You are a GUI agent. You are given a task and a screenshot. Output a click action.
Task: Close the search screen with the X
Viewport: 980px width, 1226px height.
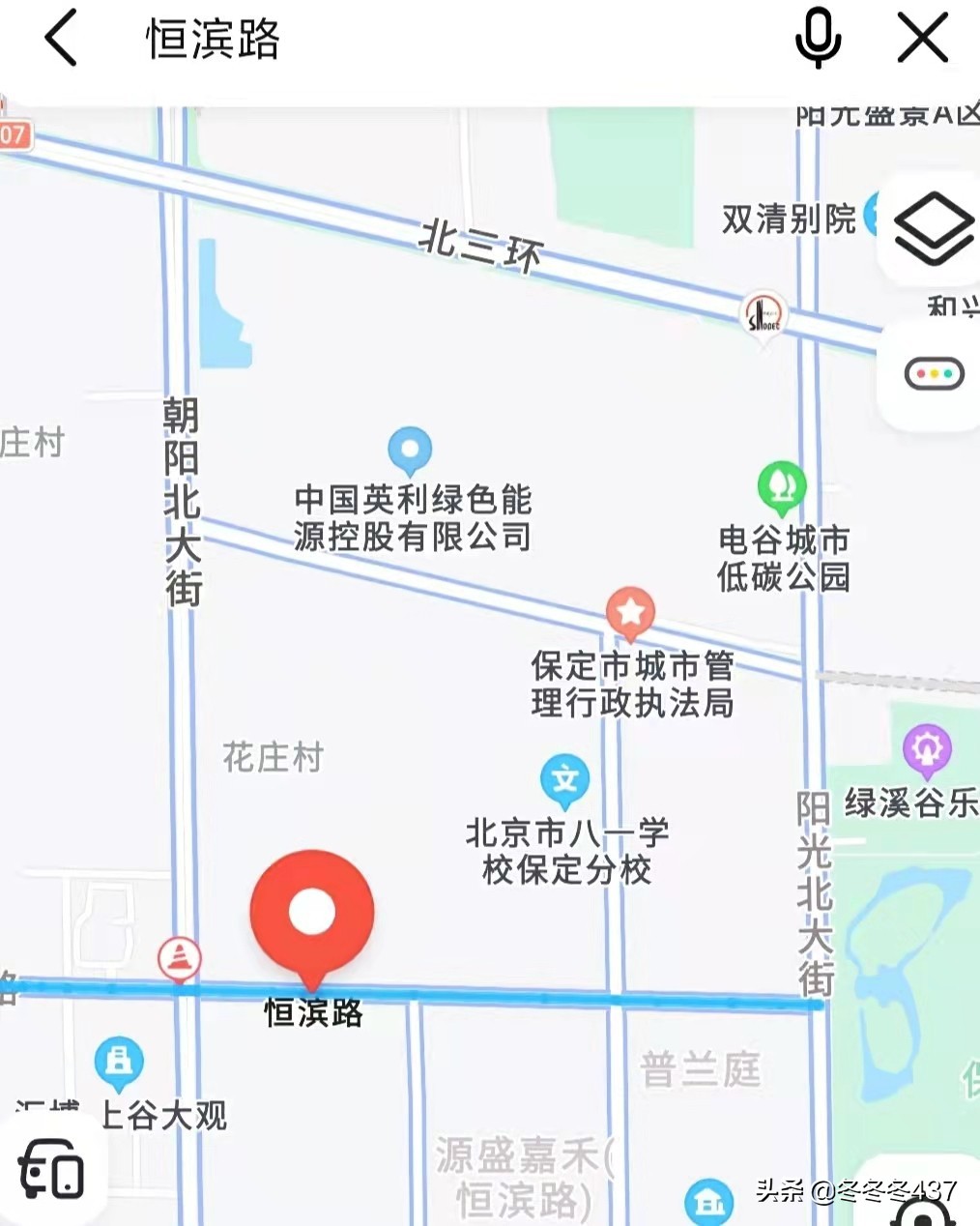pyautogui.click(x=924, y=37)
